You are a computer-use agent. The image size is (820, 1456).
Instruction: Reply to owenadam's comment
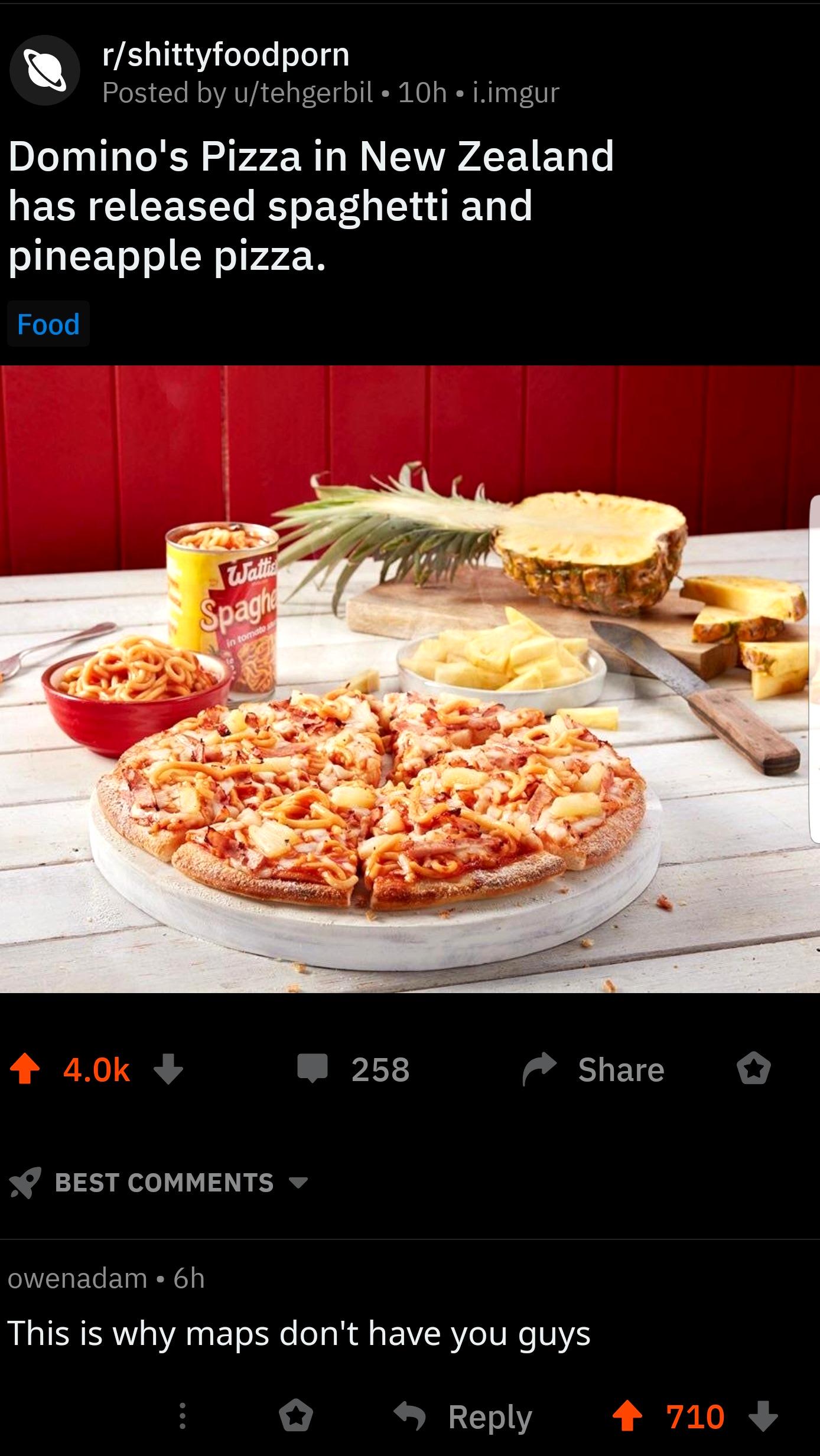point(464,1416)
